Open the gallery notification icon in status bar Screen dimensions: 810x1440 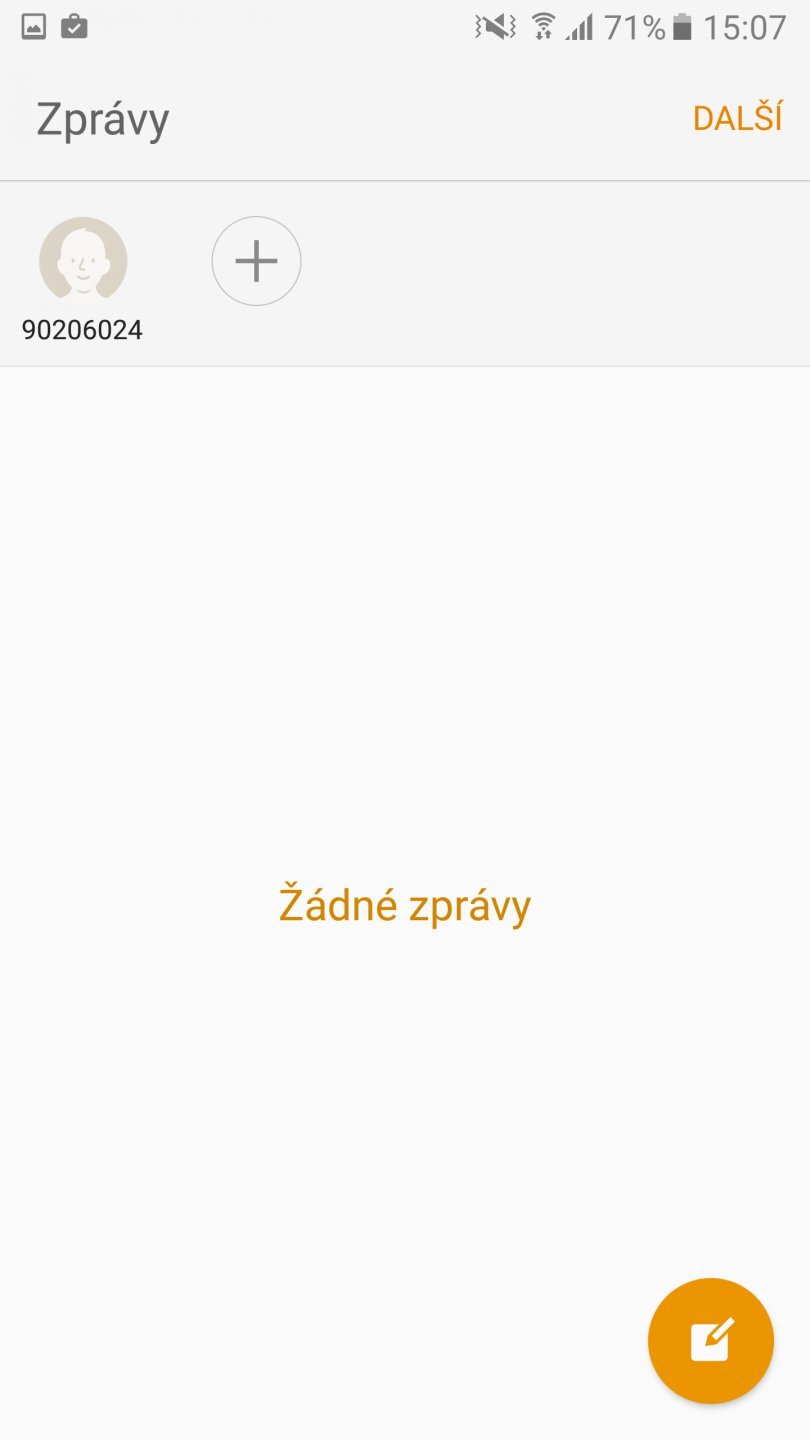pos(32,26)
